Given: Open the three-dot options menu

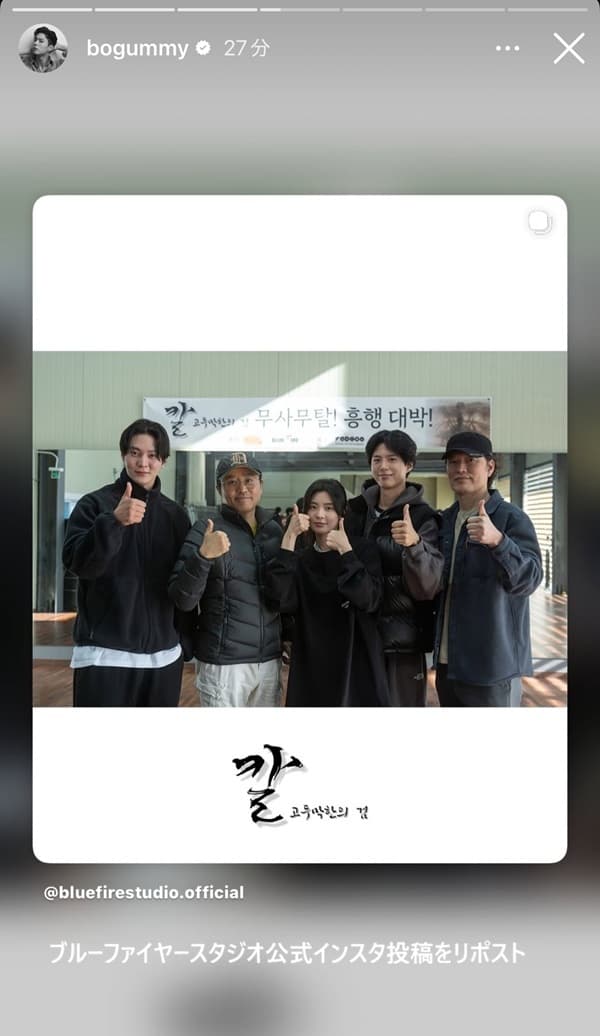Looking at the screenshot, I should tap(508, 48).
